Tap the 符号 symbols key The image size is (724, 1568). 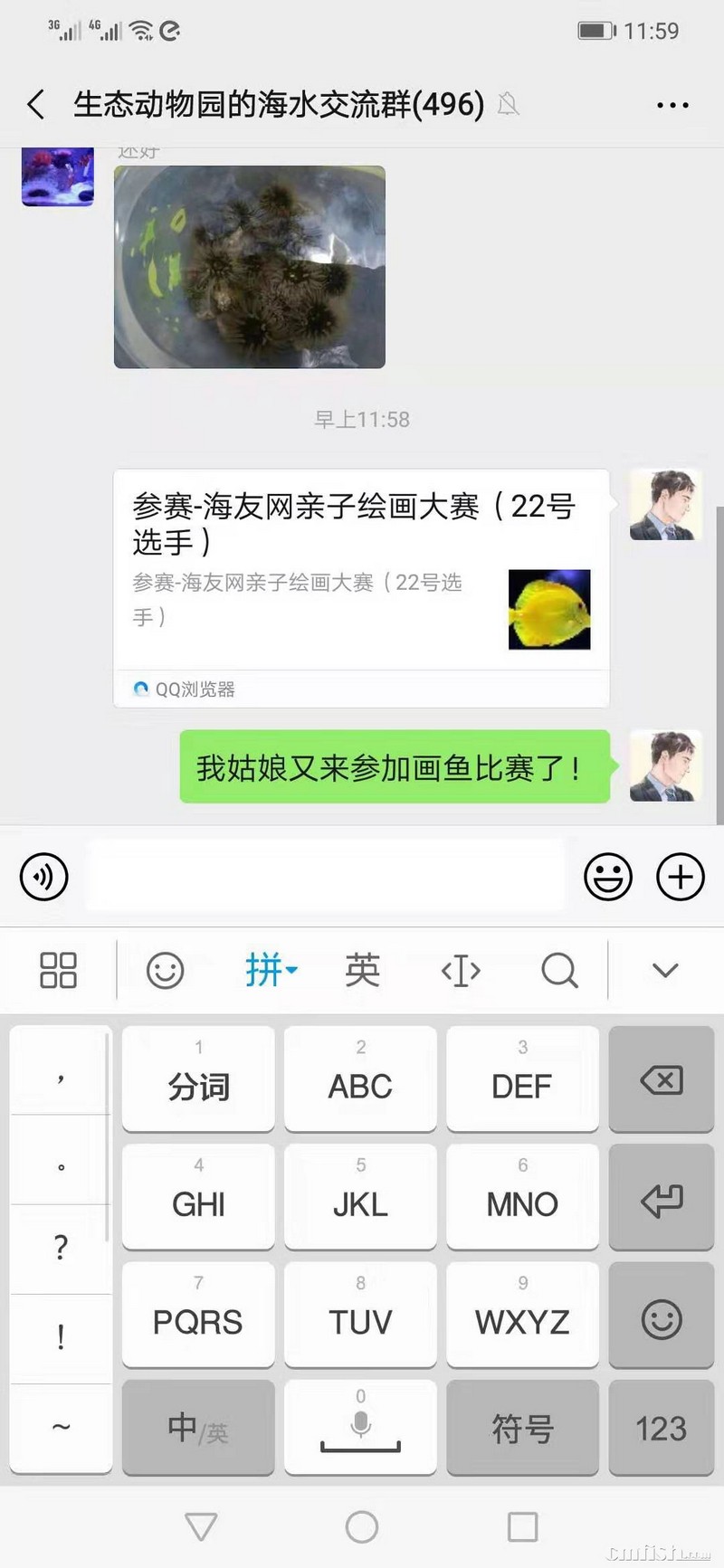coord(522,1428)
